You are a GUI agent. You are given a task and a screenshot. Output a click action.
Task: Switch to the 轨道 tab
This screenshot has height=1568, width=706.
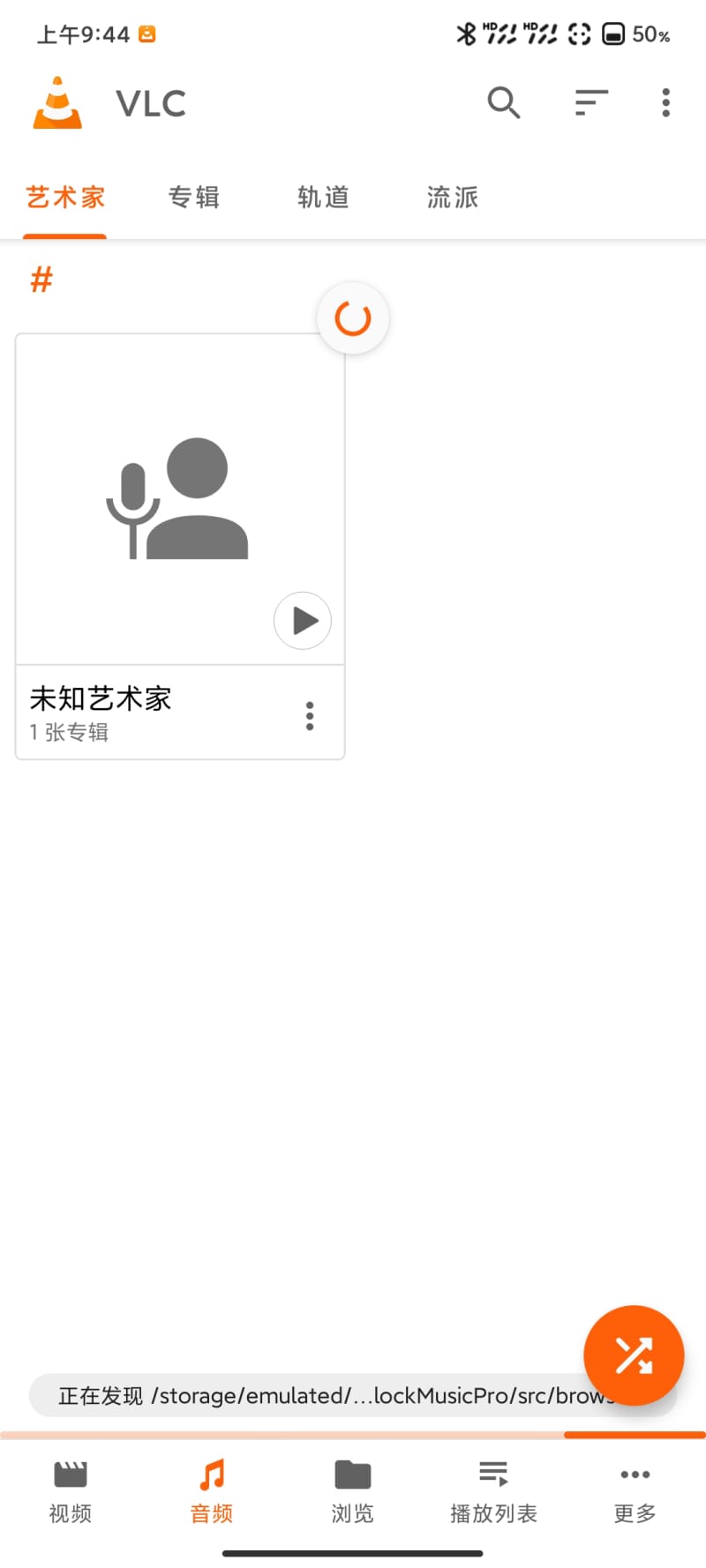(x=323, y=198)
